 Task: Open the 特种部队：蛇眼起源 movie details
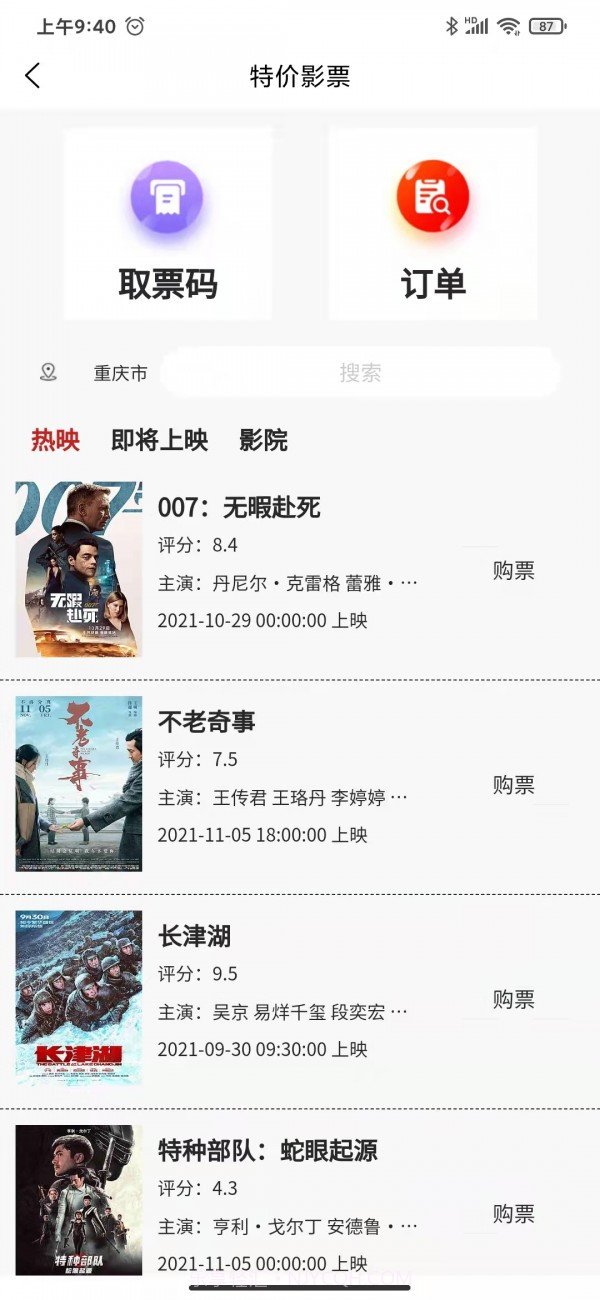(267, 1150)
